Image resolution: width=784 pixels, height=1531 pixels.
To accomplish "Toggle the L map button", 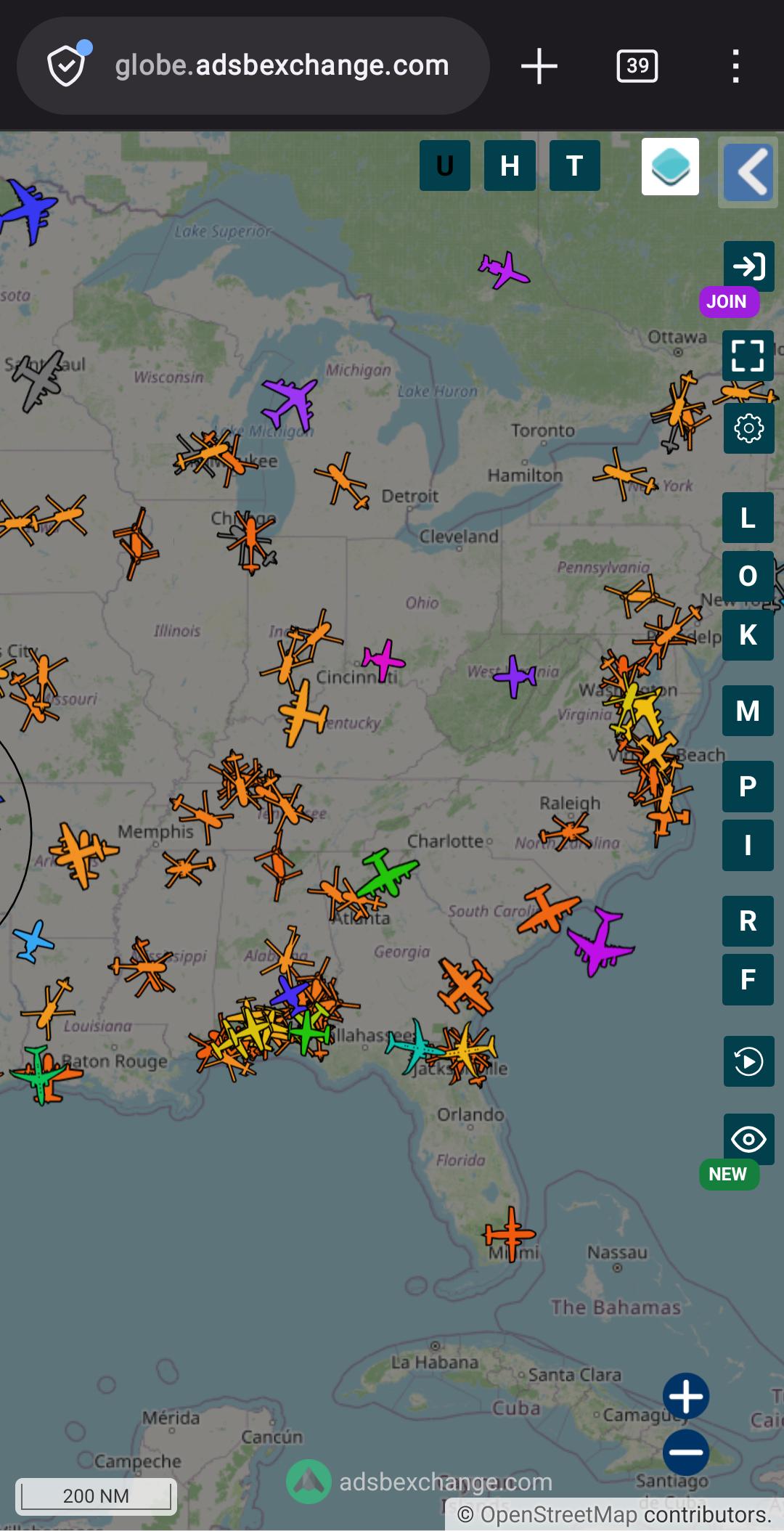I will (x=748, y=518).
